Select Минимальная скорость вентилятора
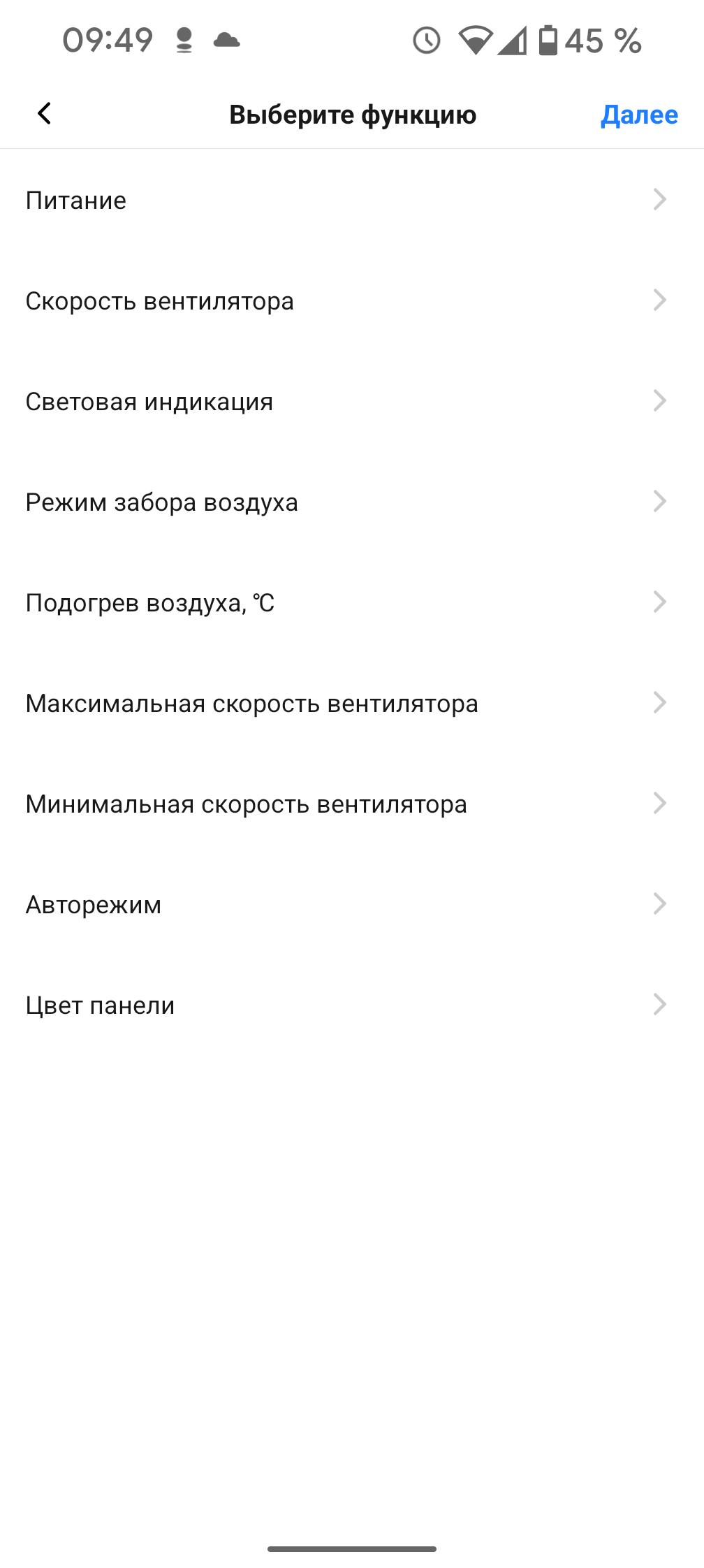This screenshot has width=704, height=1568. click(352, 804)
